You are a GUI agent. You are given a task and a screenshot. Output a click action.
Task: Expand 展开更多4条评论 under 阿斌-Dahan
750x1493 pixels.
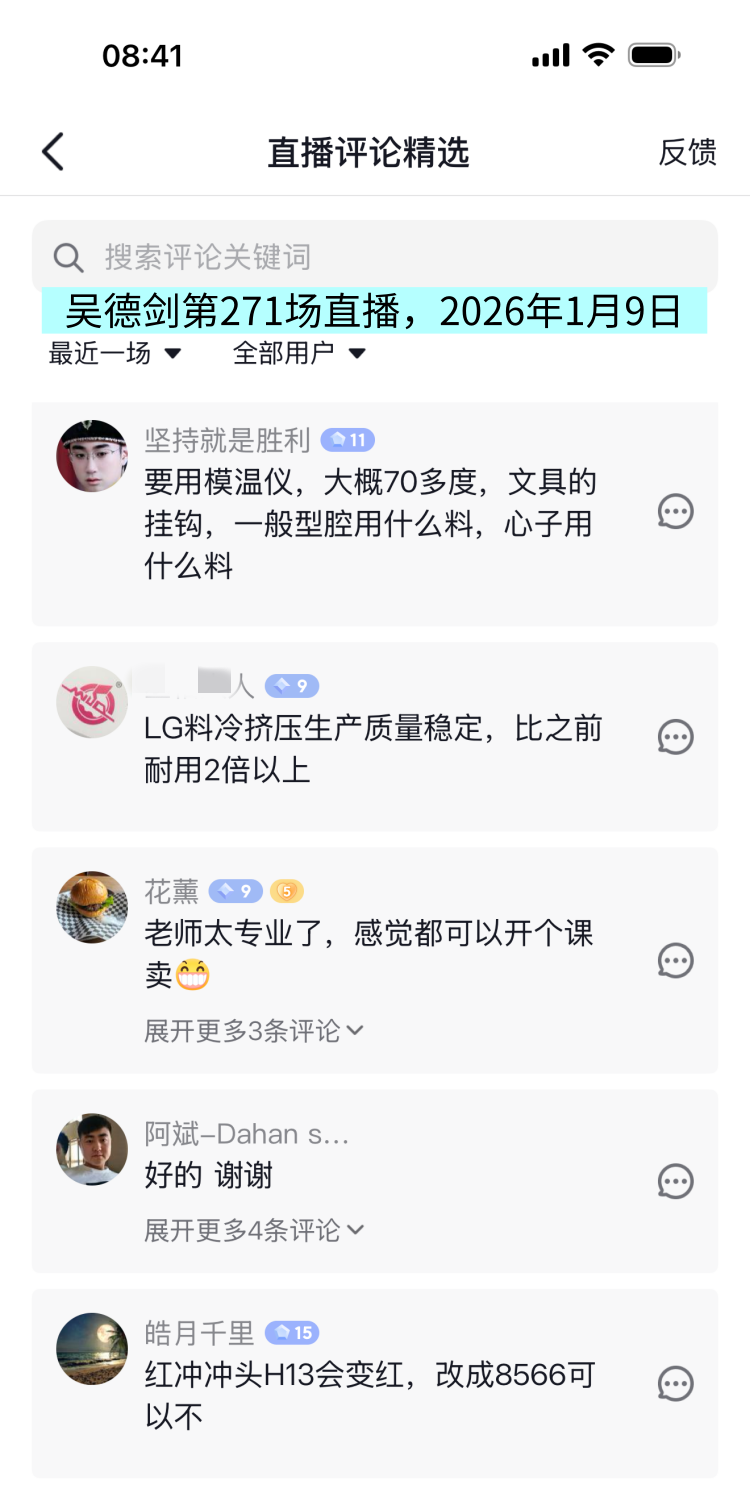[x=254, y=1230]
